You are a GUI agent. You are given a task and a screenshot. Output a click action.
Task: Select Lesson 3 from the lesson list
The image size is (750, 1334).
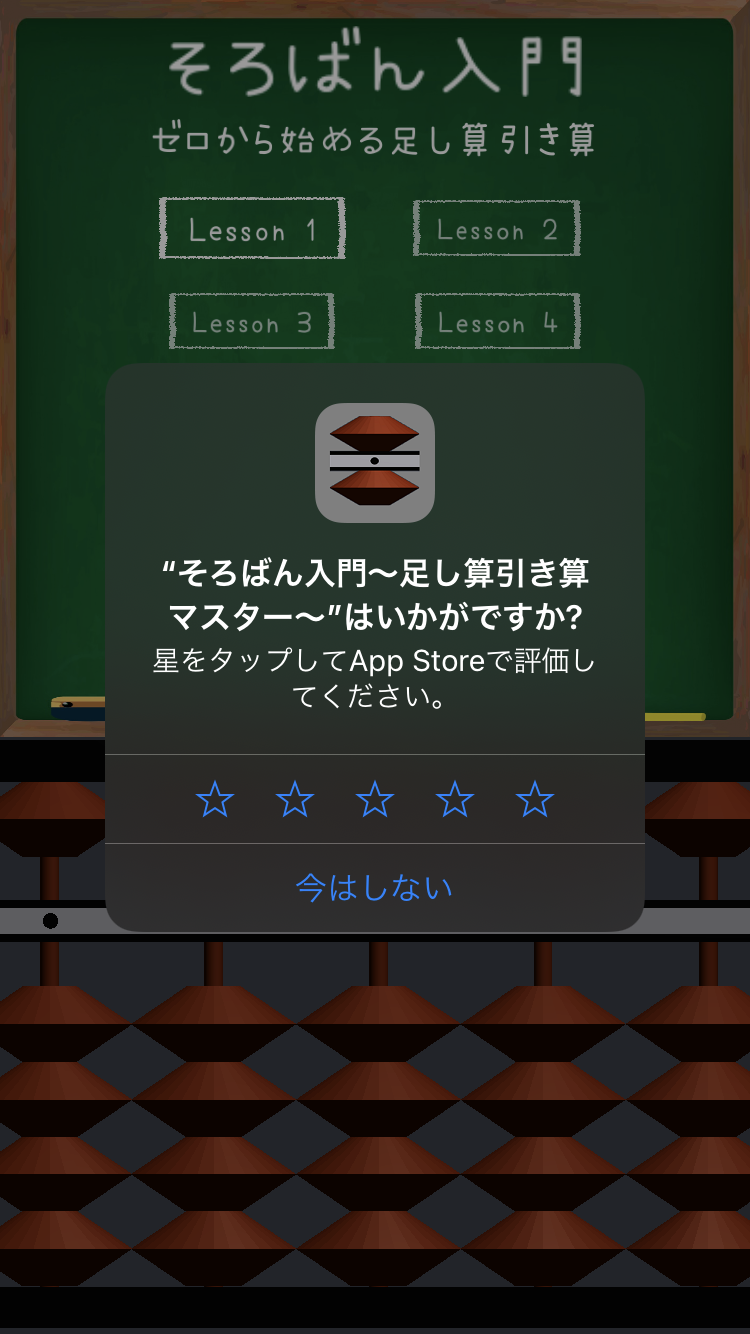tap(252, 322)
